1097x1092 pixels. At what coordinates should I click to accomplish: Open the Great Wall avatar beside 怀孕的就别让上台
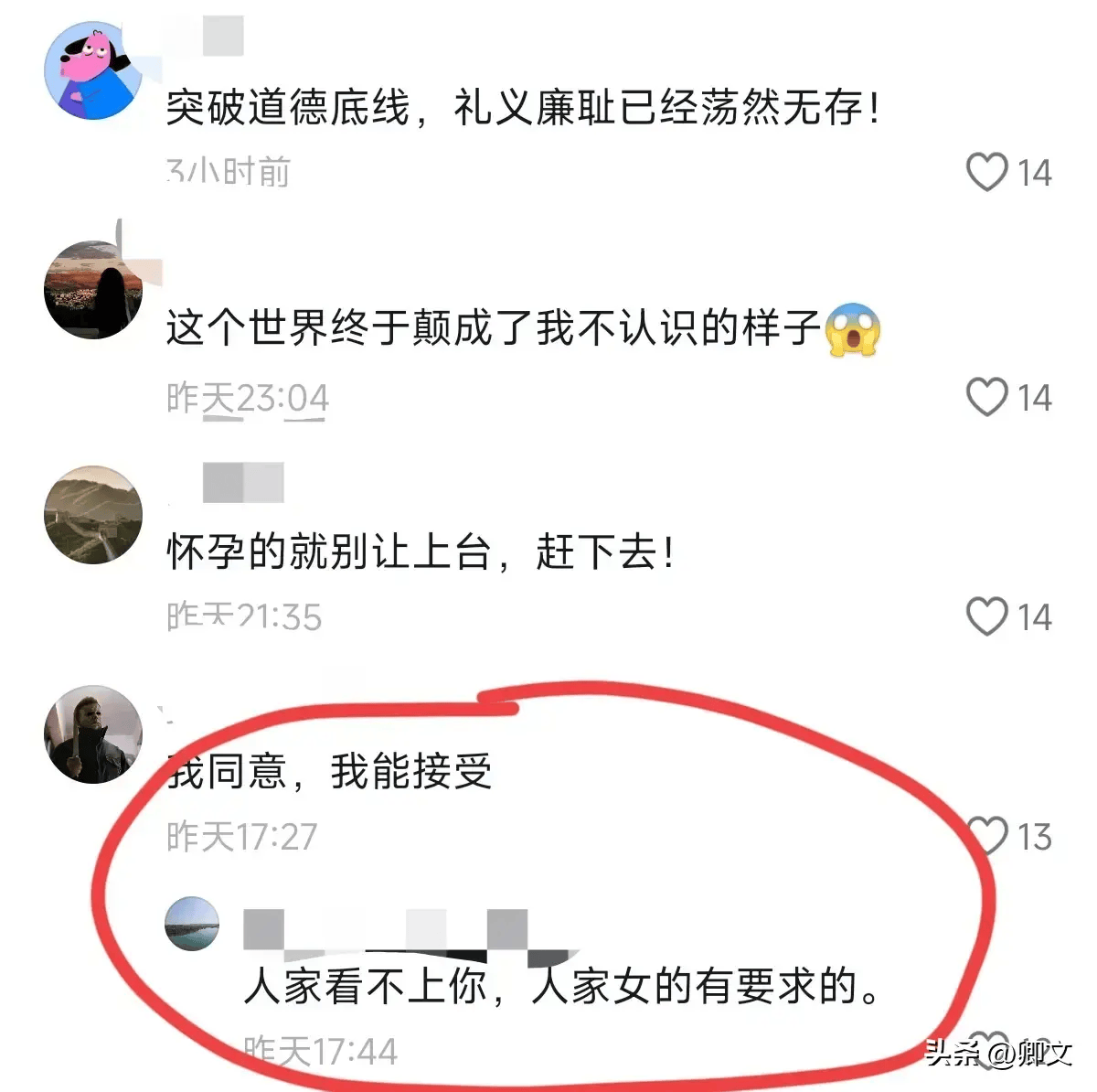[x=93, y=514]
